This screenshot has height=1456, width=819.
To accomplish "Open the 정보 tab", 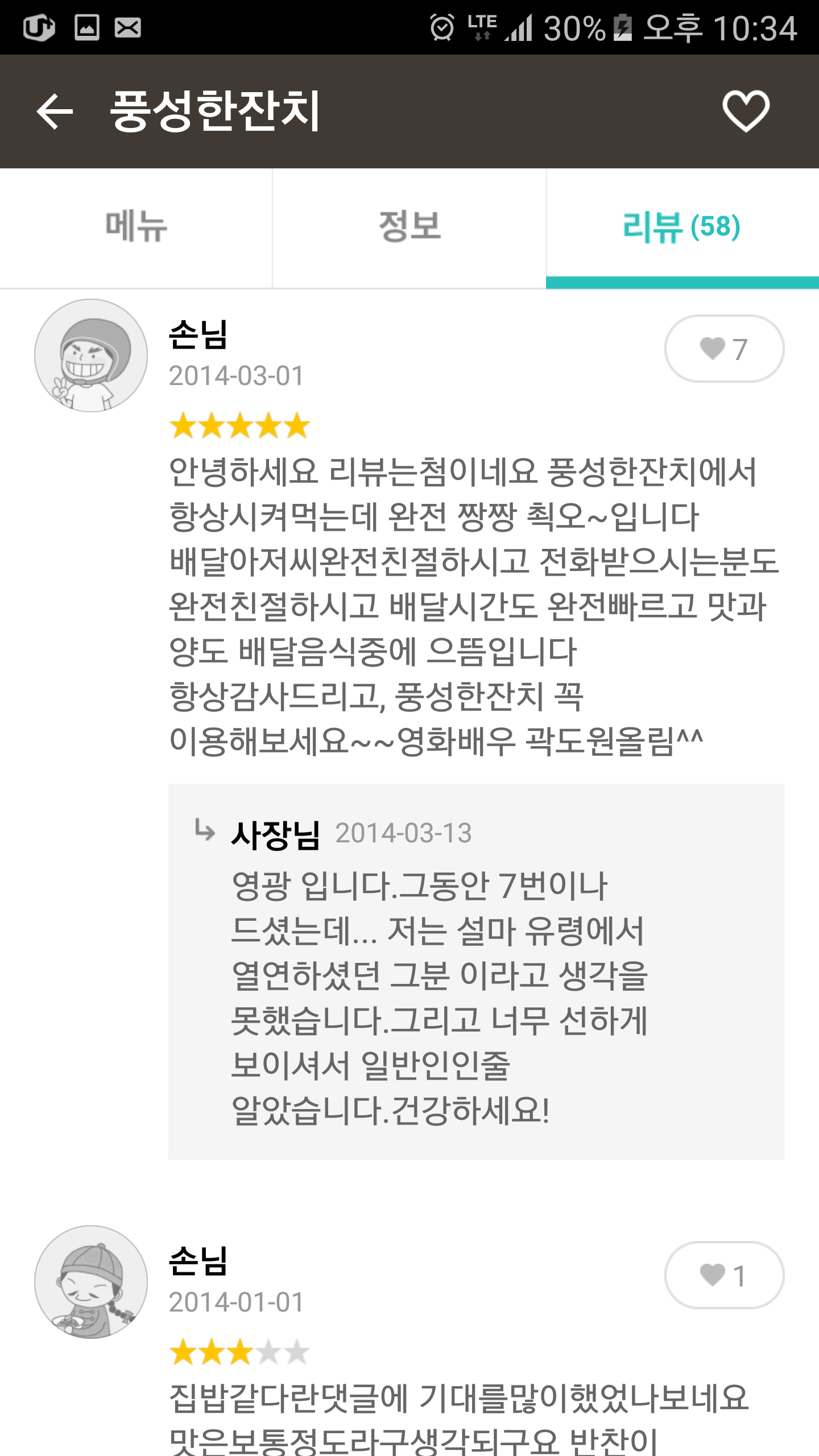I will tap(409, 227).
